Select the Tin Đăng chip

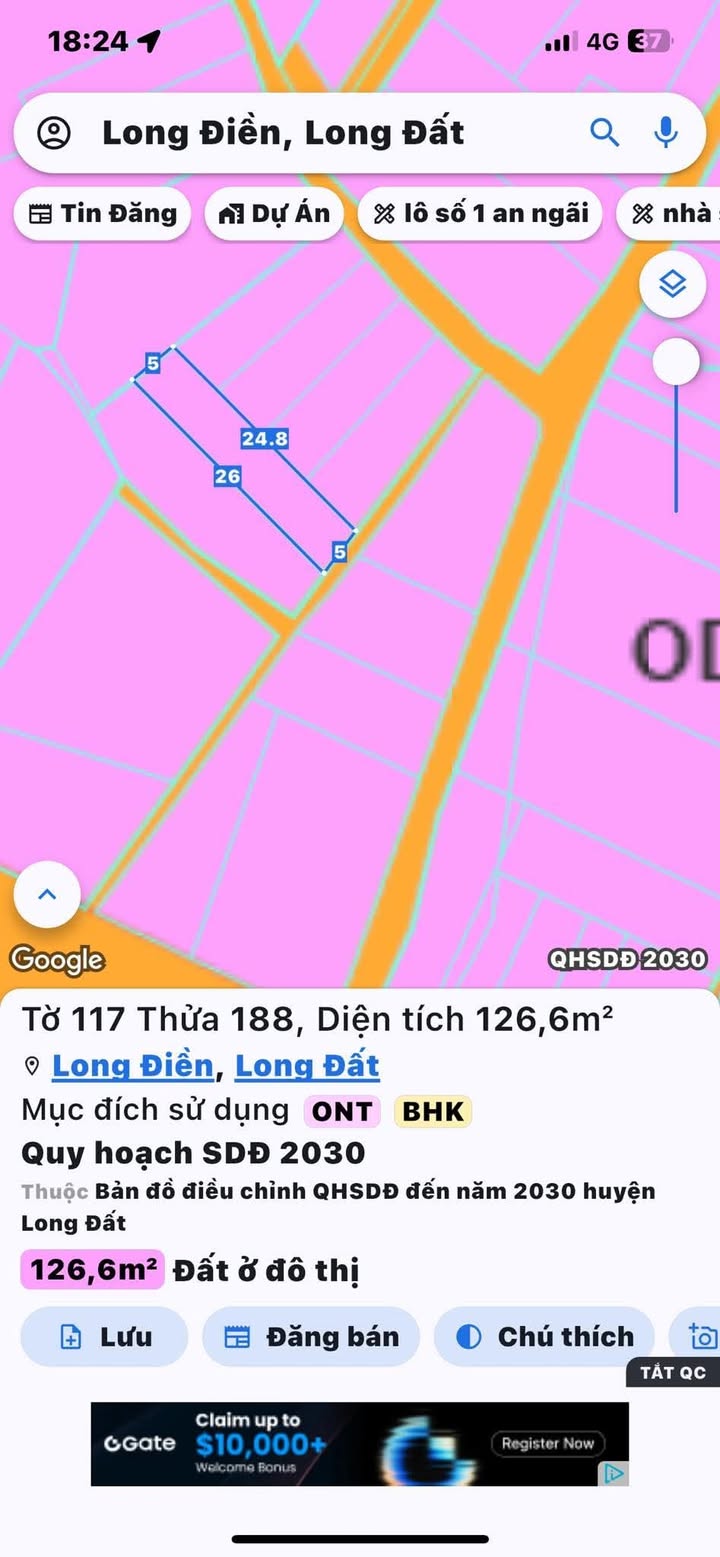pos(102,213)
